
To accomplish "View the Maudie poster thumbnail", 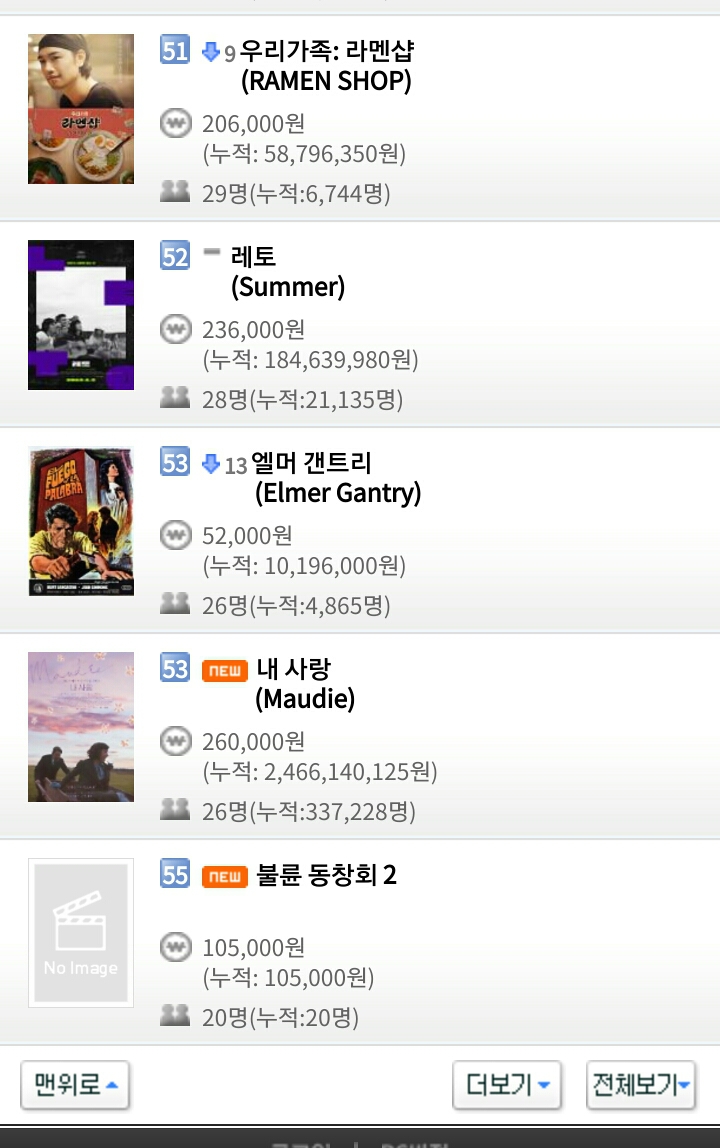I will tap(81, 727).
